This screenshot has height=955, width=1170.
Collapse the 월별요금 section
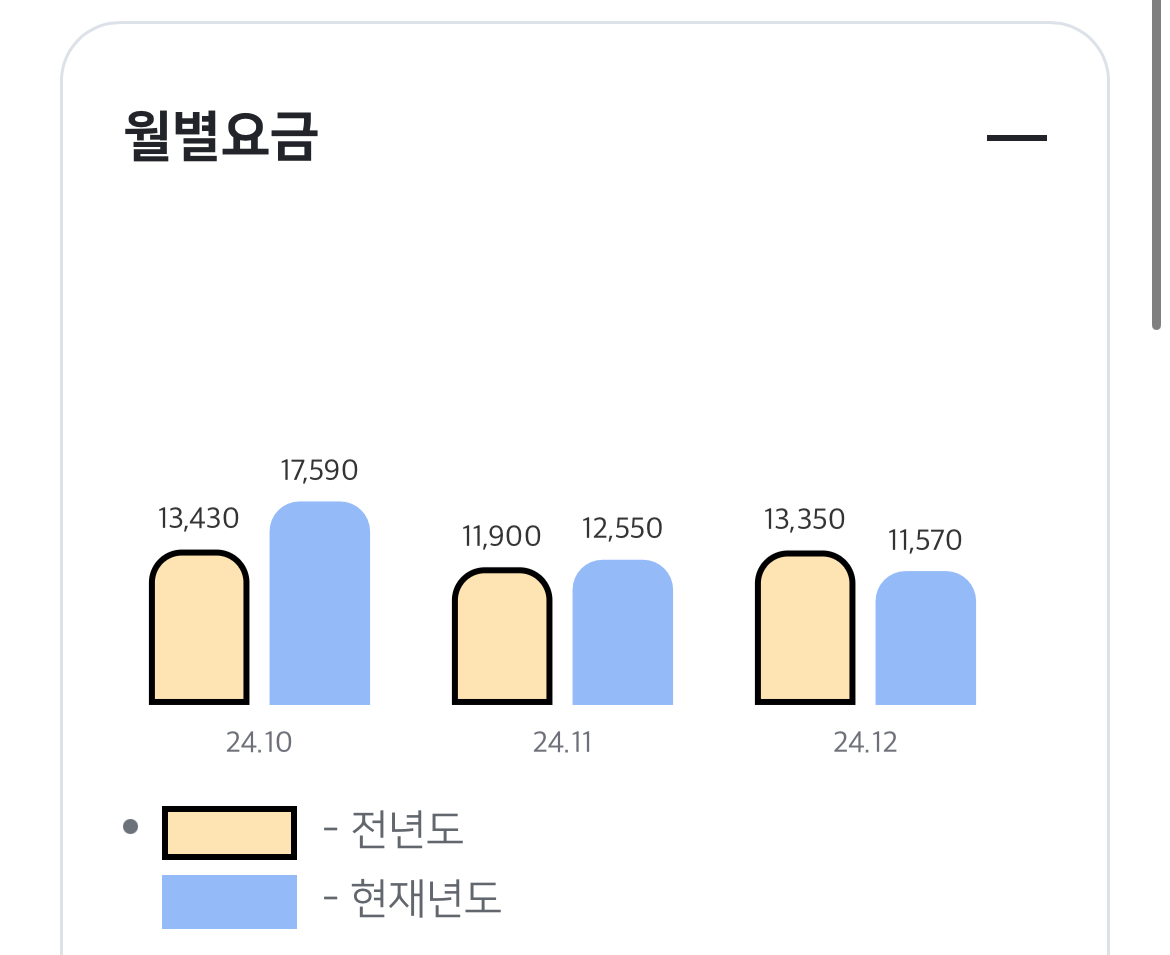1016,138
